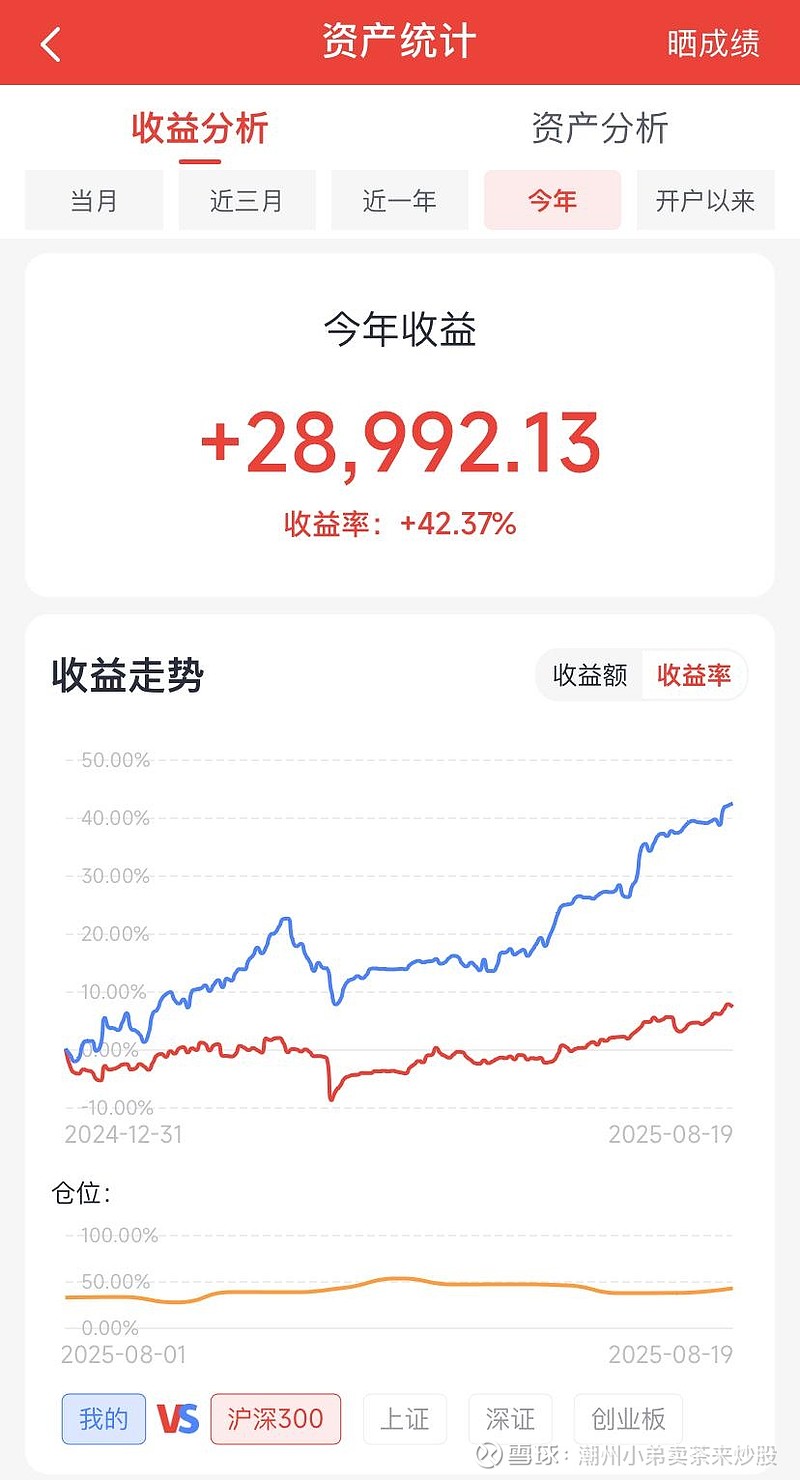Select 收益率 chart mode
The height and width of the screenshot is (1480, 800).
(x=694, y=675)
